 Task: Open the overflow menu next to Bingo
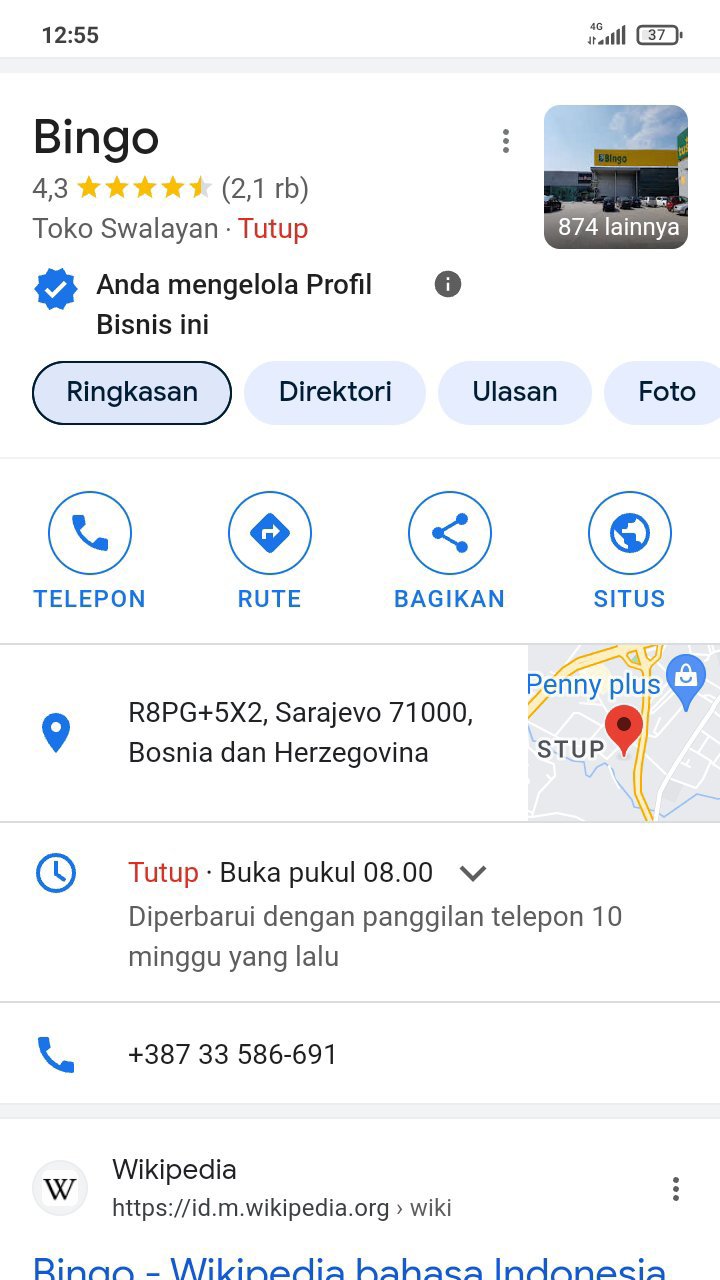506,141
